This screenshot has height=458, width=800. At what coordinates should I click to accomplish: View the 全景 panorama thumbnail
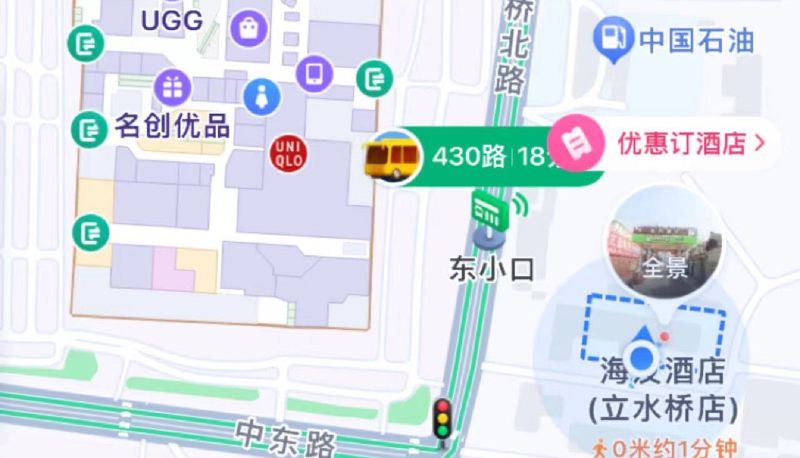coord(663,243)
